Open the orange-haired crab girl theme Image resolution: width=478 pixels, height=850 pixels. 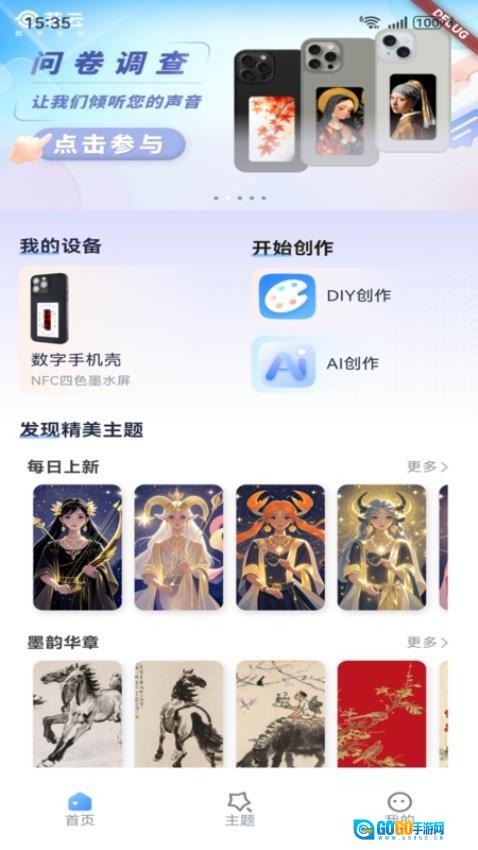pyautogui.click(x=281, y=548)
